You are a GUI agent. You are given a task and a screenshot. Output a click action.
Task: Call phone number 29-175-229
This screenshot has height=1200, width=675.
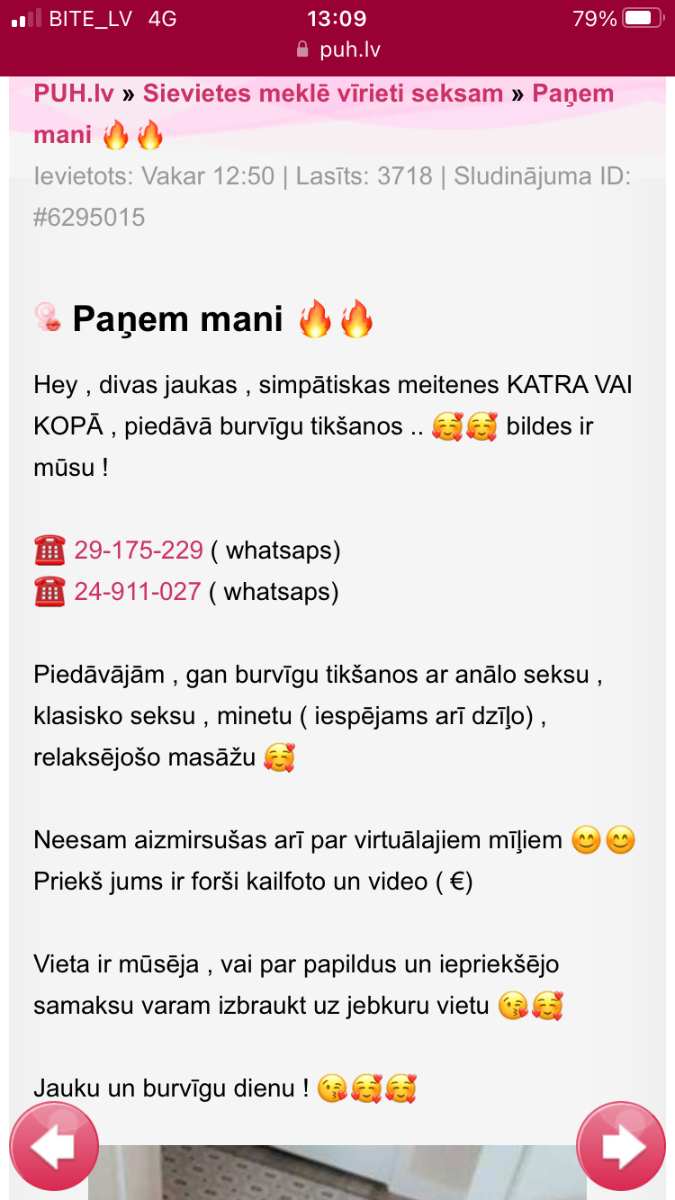[138, 550]
